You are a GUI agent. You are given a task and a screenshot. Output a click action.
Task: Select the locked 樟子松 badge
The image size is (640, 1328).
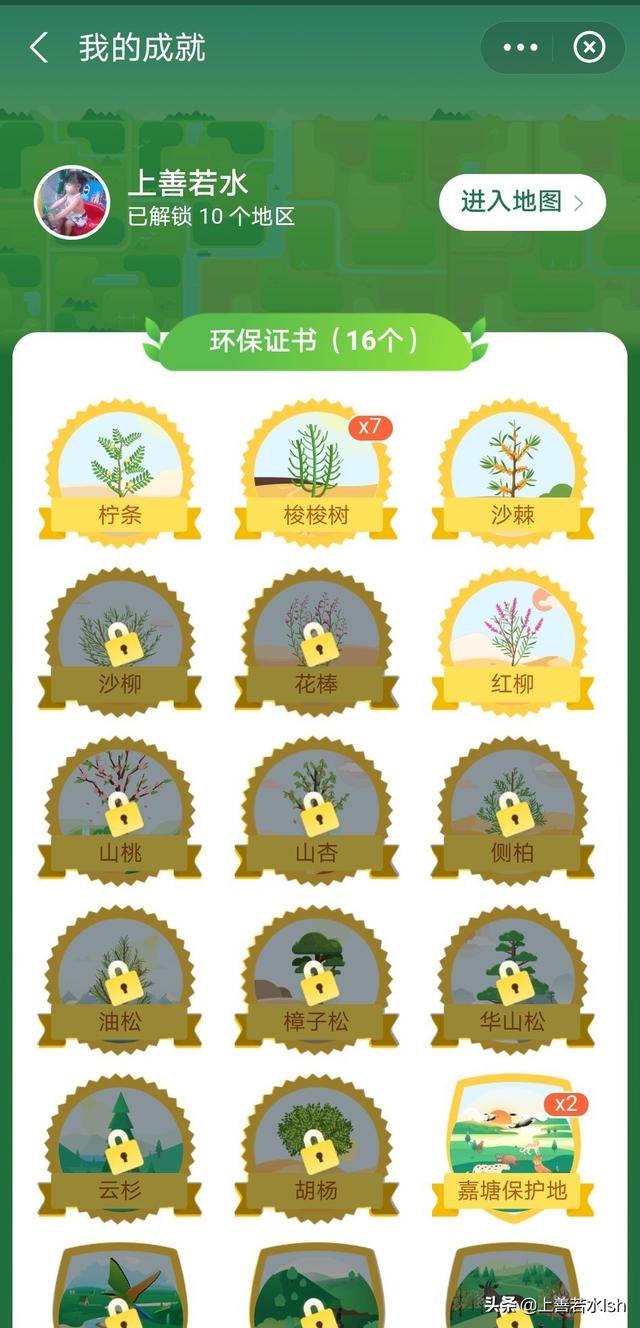point(316,979)
